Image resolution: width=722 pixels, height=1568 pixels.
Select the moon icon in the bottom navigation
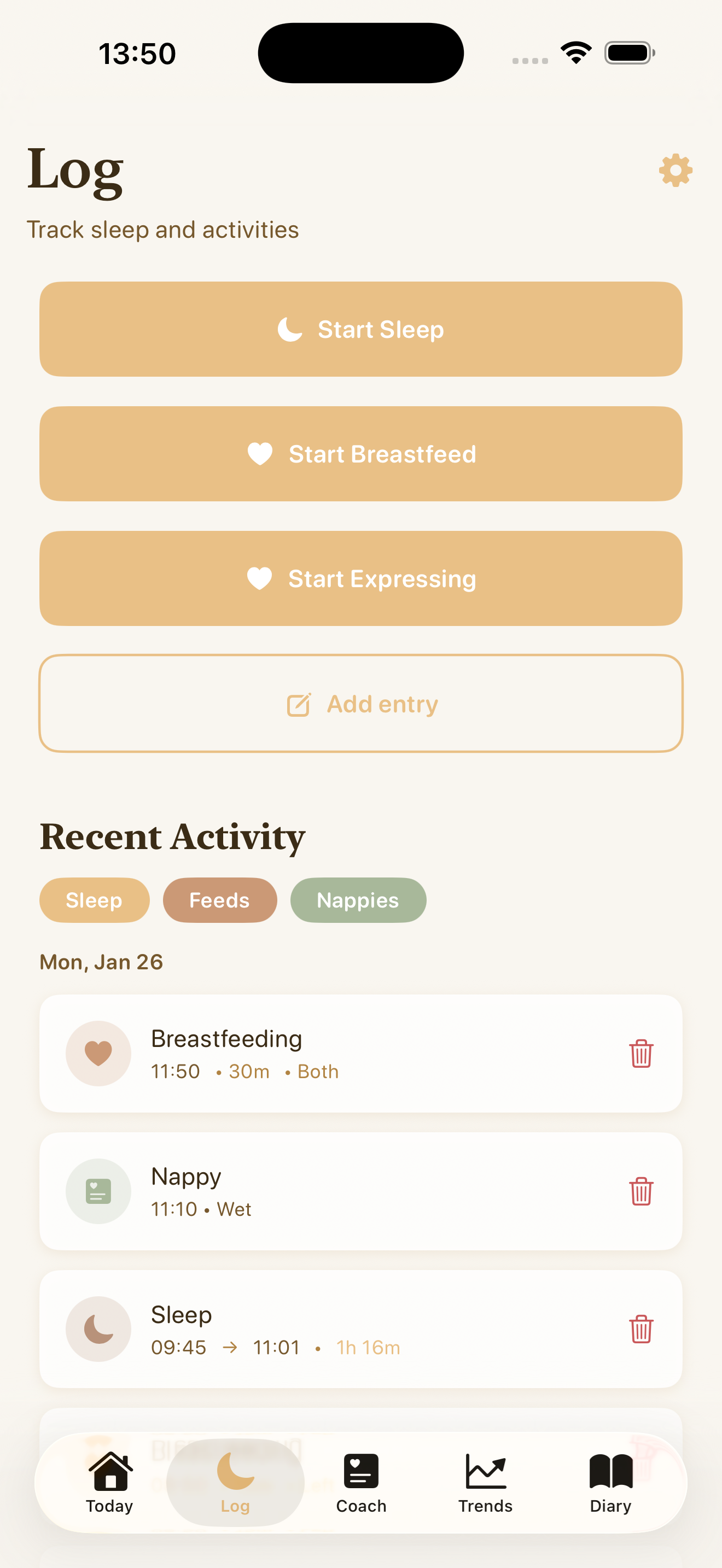tap(235, 1473)
